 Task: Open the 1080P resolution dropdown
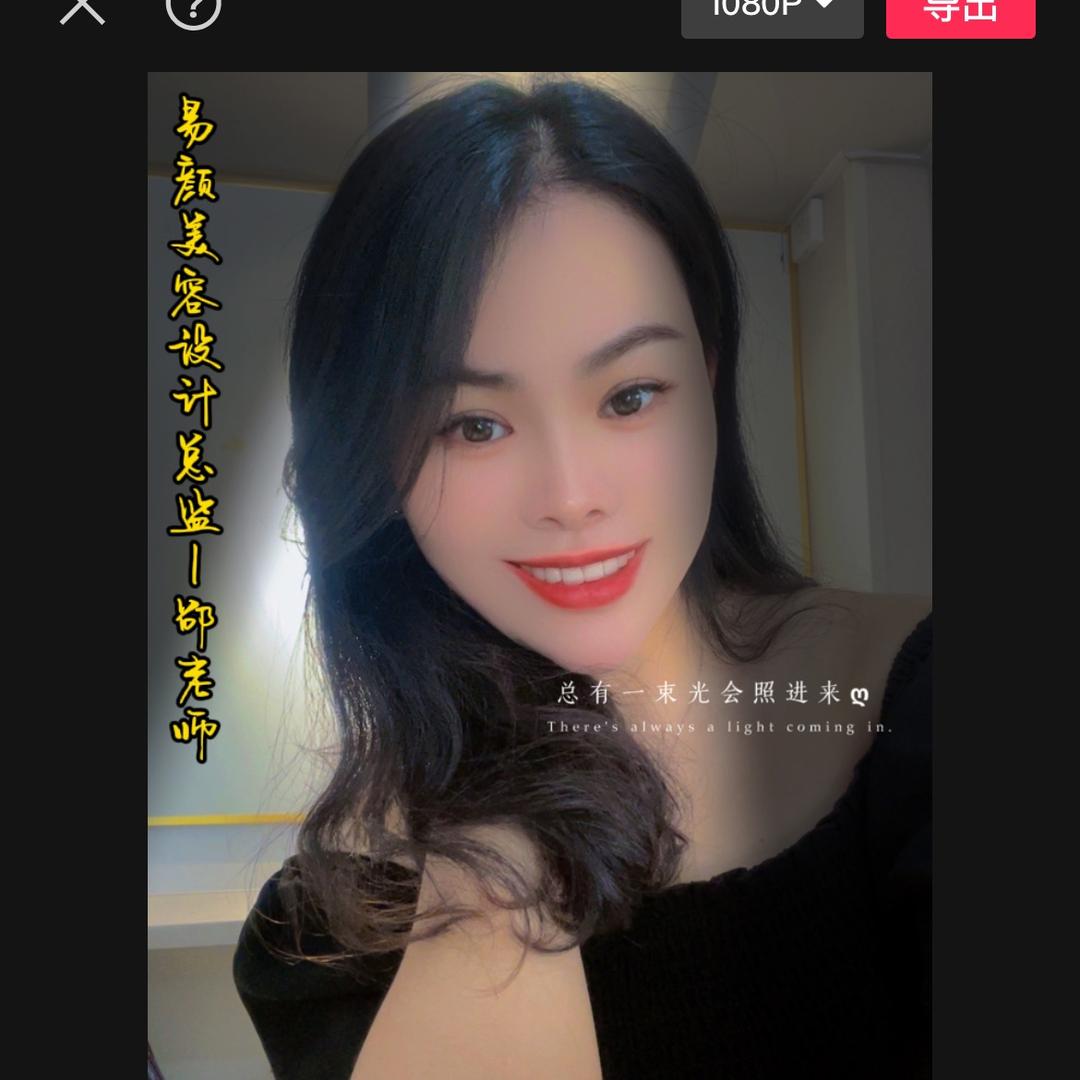[x=772, y=12]
